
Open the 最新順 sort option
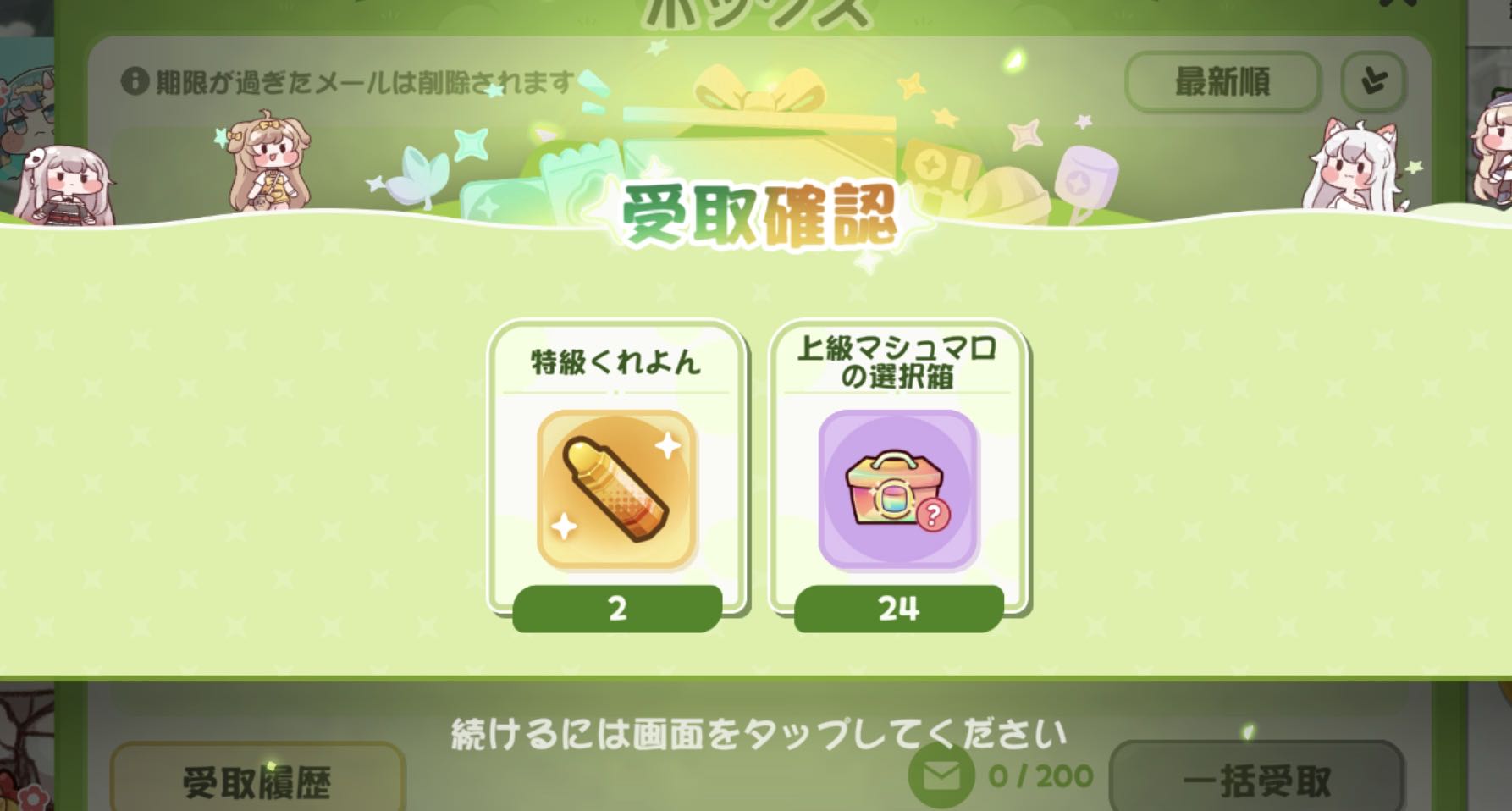coord(1222,82)
